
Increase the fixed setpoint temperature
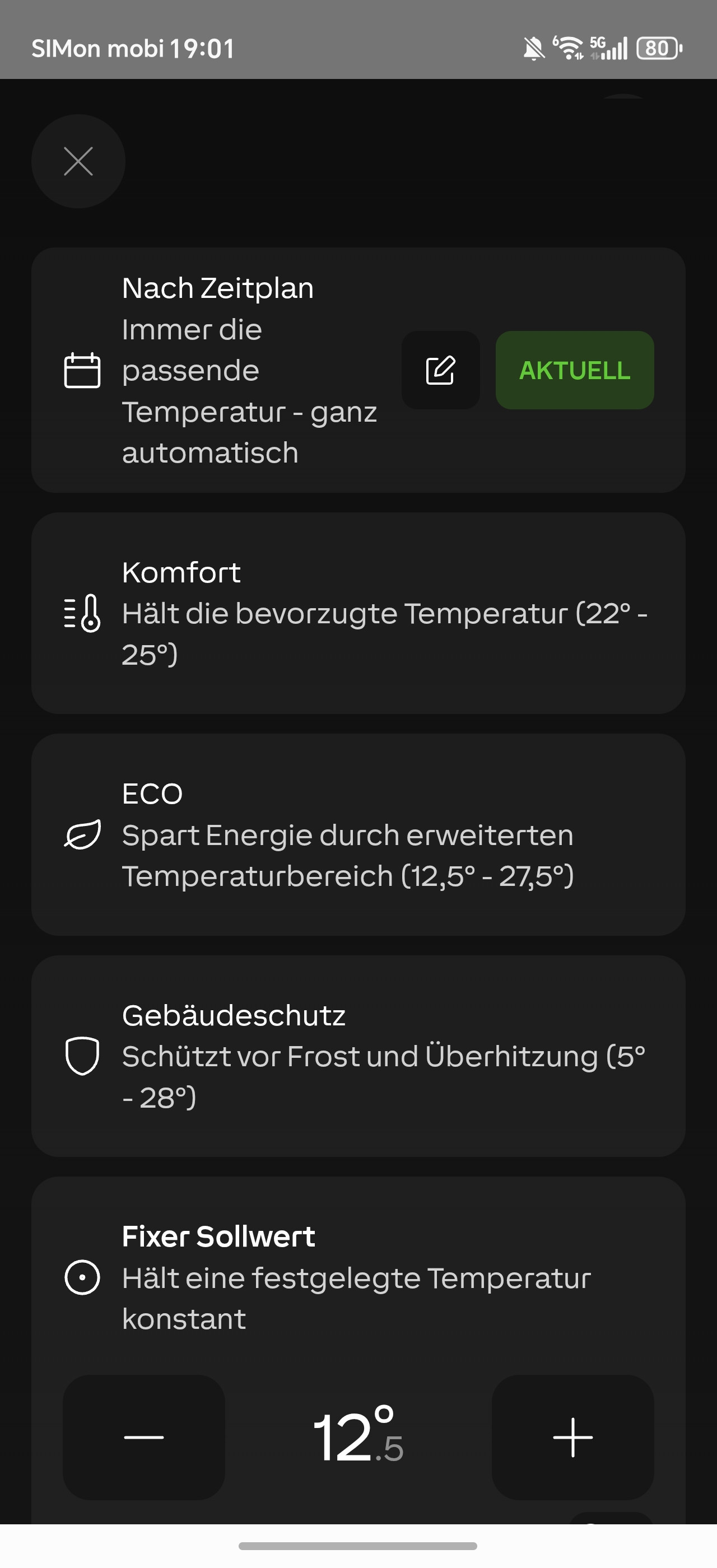(x=572, y=1437)
